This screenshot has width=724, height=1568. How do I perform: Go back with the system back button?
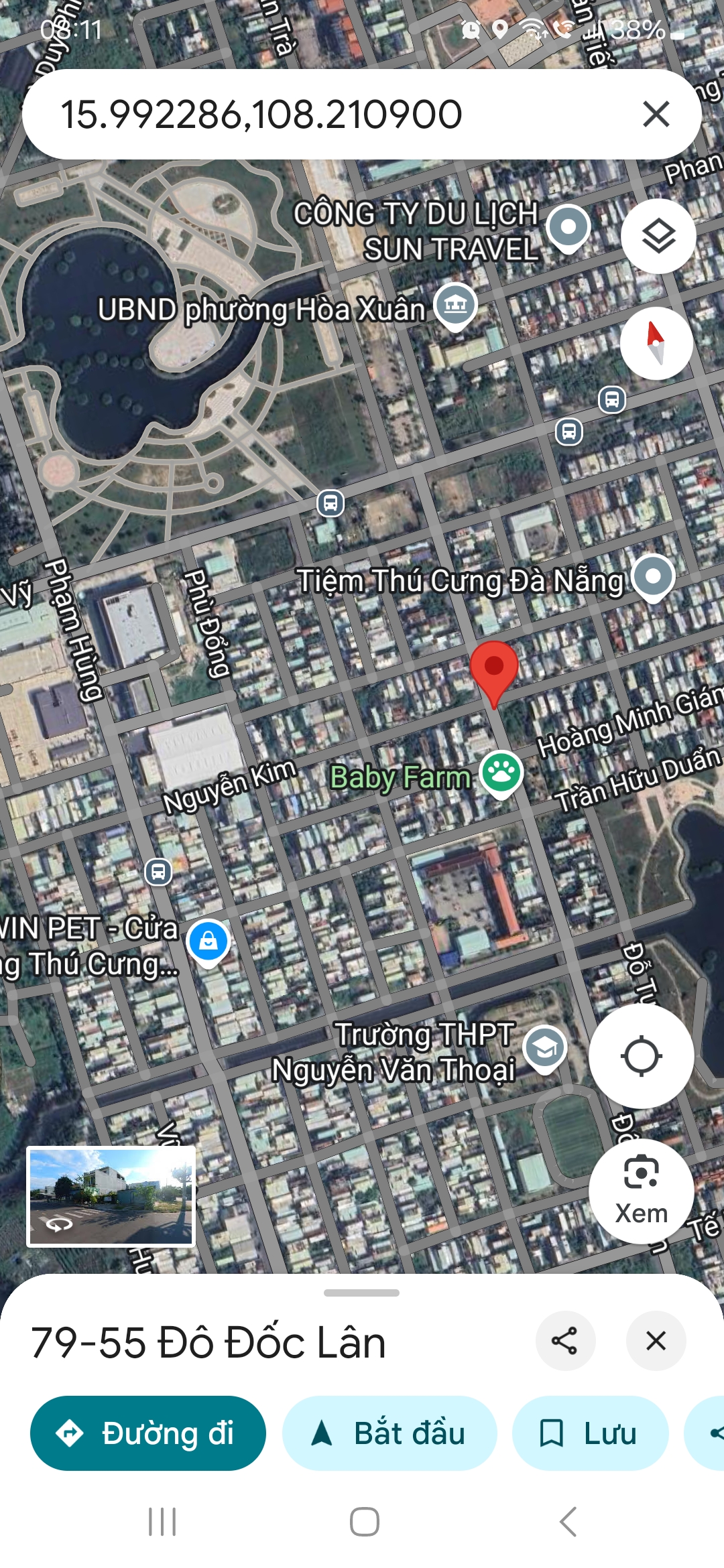568,1522
